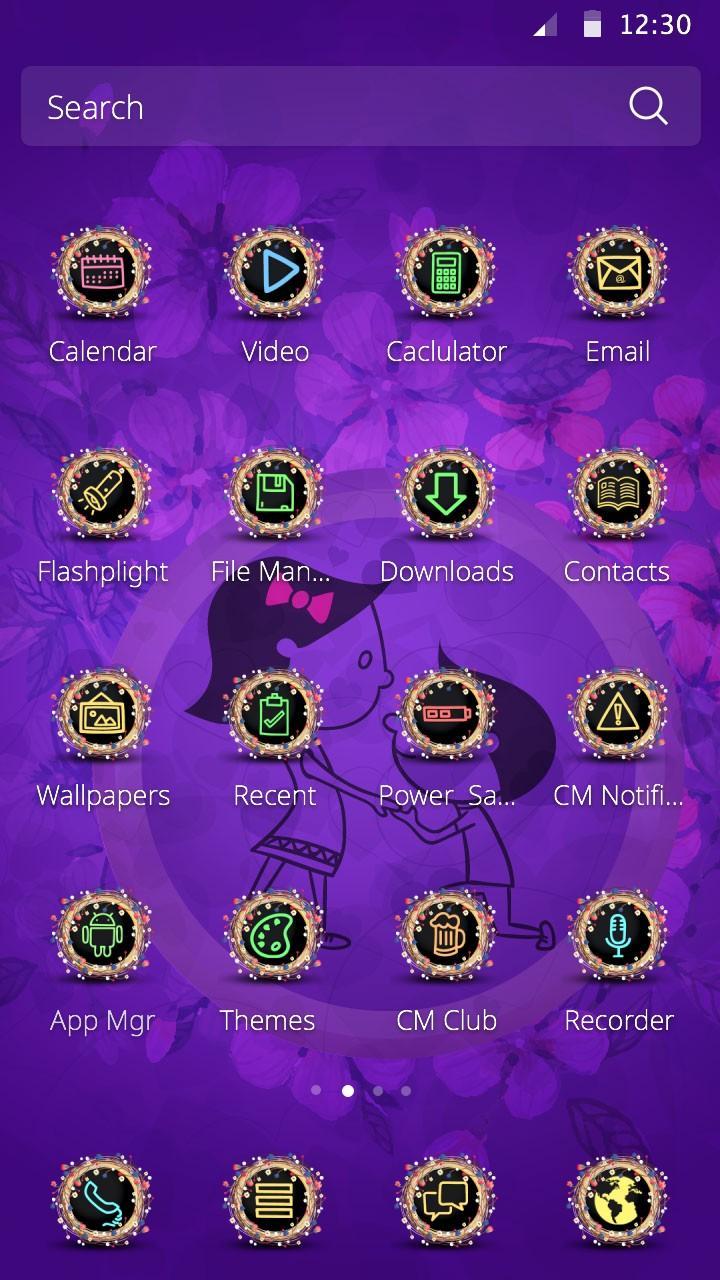Open the Calendar app

point(101,272)
